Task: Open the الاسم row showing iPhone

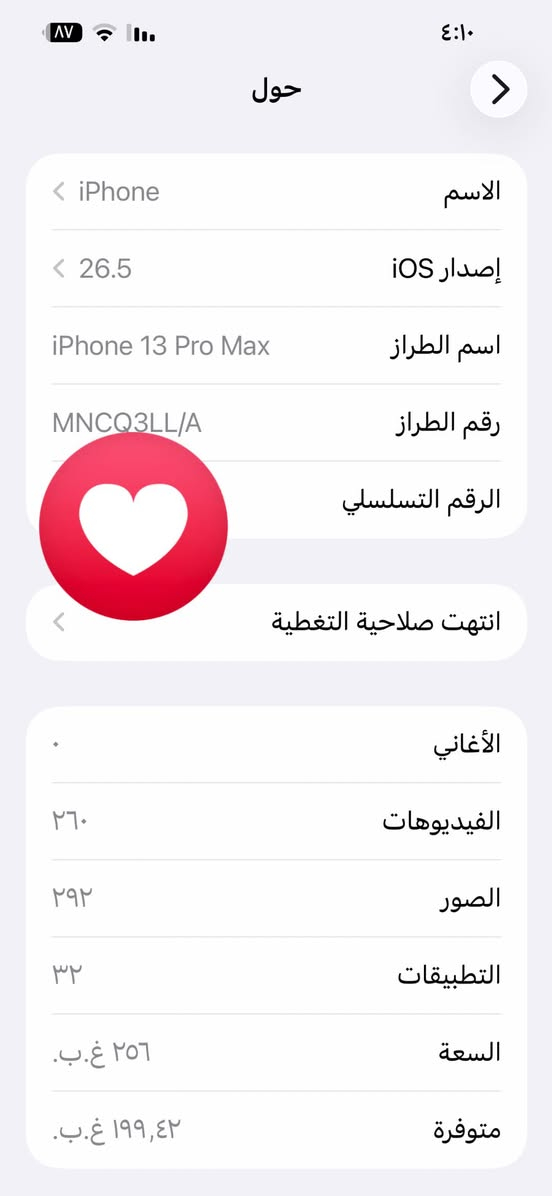Action: pyautogui.click(x=276, y=191)
